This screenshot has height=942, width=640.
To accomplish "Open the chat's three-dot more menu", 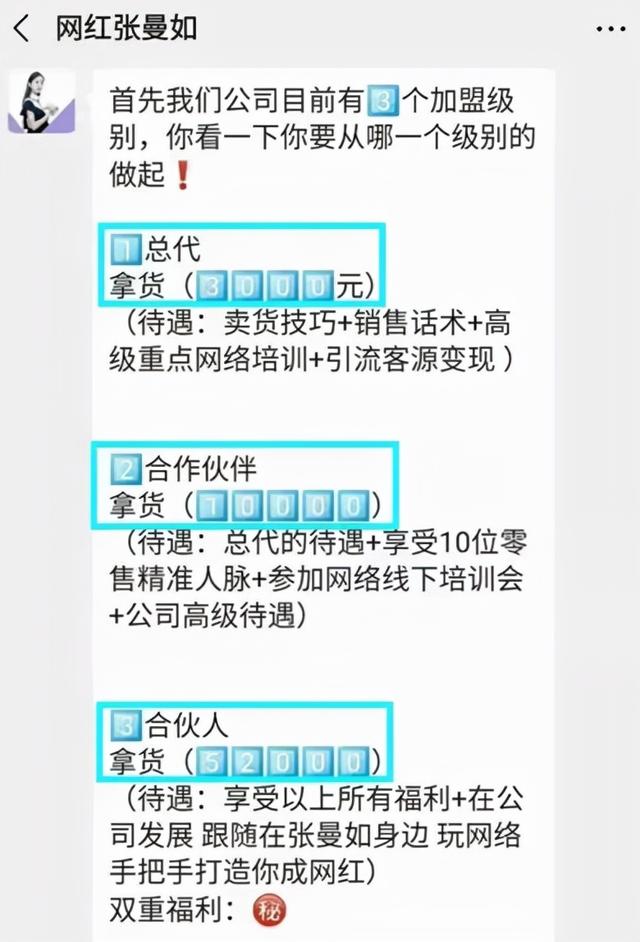I will point(608,28).
